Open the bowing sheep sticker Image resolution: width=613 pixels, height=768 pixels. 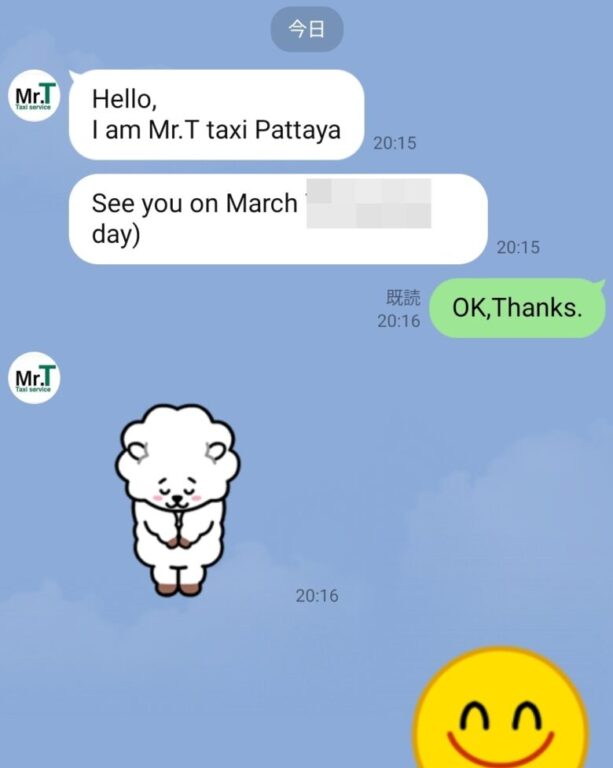[x=176, y=499]
